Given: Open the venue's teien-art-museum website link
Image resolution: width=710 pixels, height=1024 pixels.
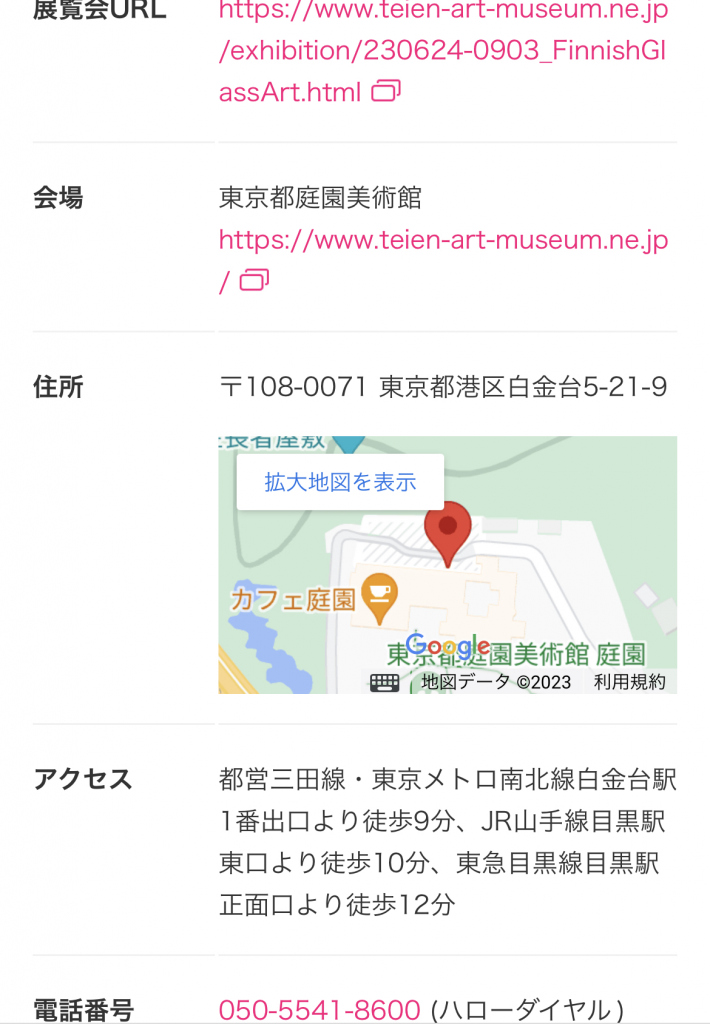Looking at the screenshot, I should pos(443,241).
